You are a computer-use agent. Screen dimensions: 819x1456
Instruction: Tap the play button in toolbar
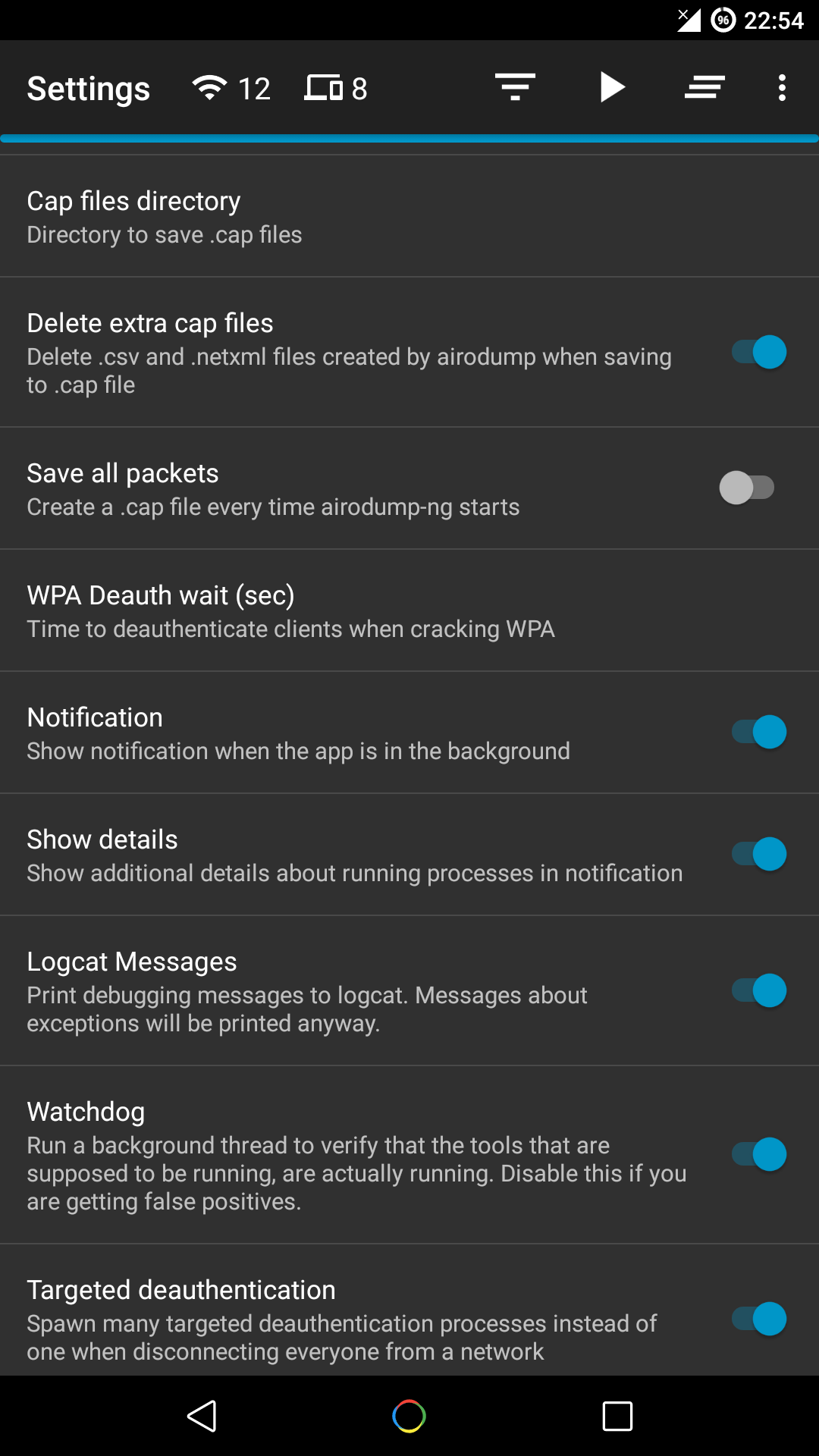click(611, 87)
